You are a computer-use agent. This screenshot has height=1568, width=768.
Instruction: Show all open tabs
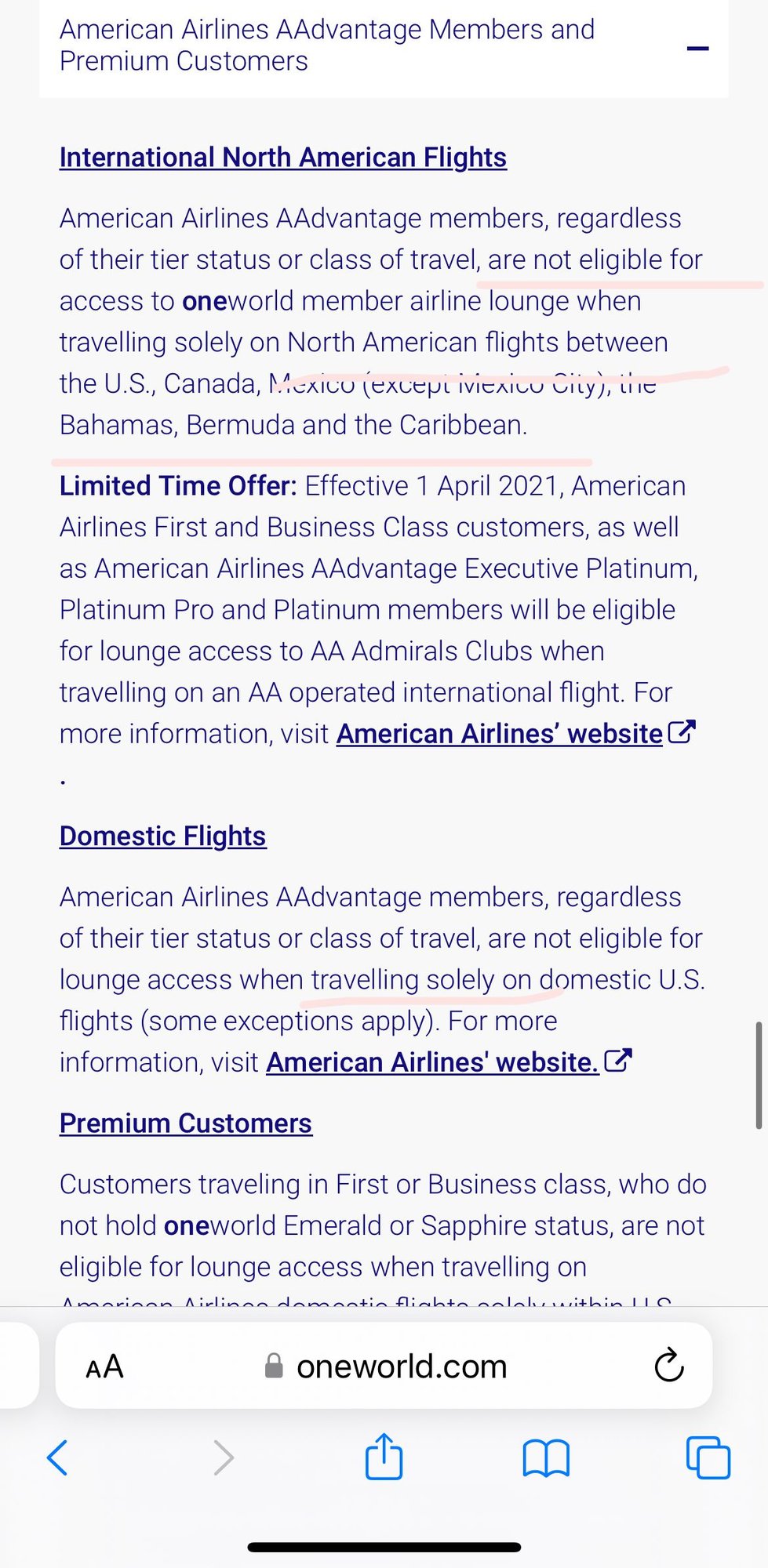tap(708, 1457)
